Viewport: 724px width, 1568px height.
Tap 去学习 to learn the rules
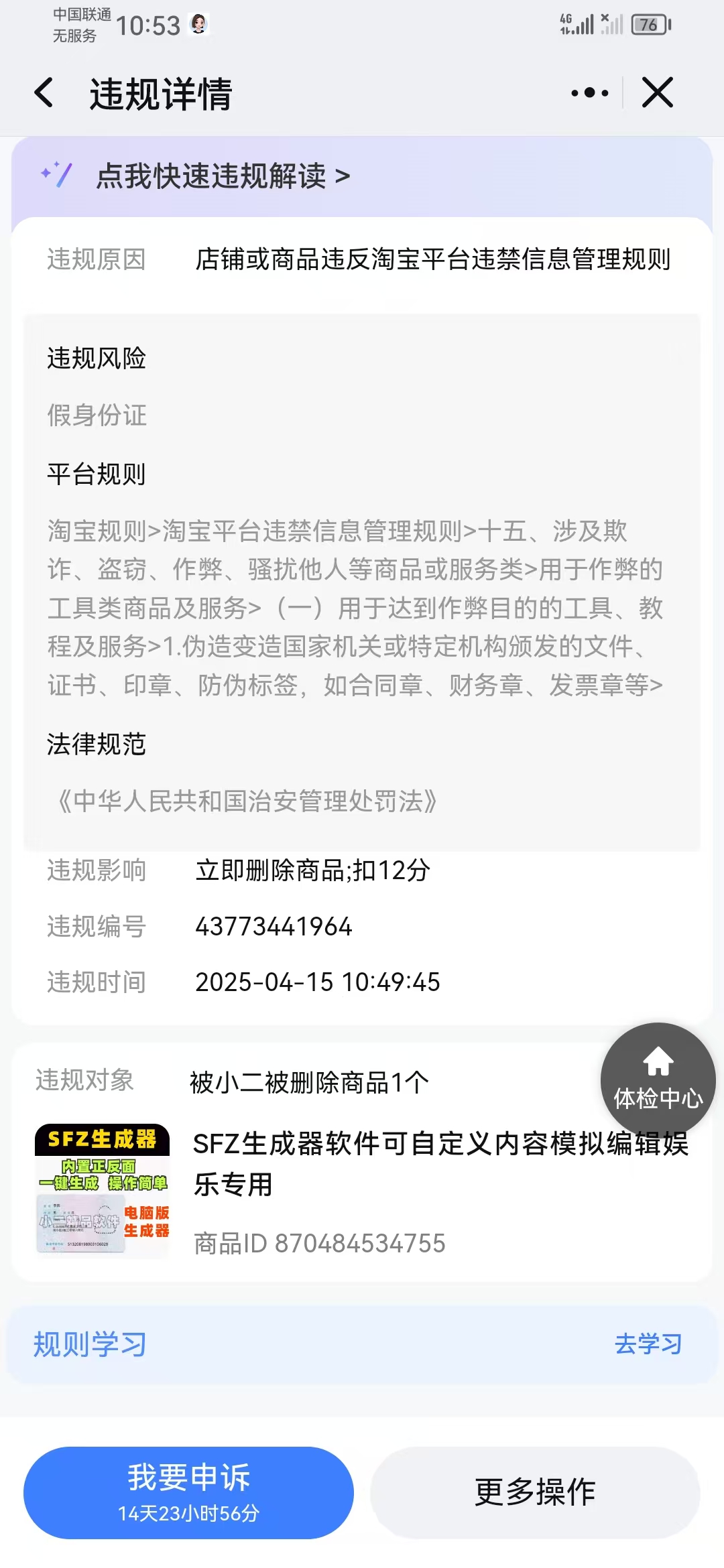pyautogui.click(x=648, y=1344)
